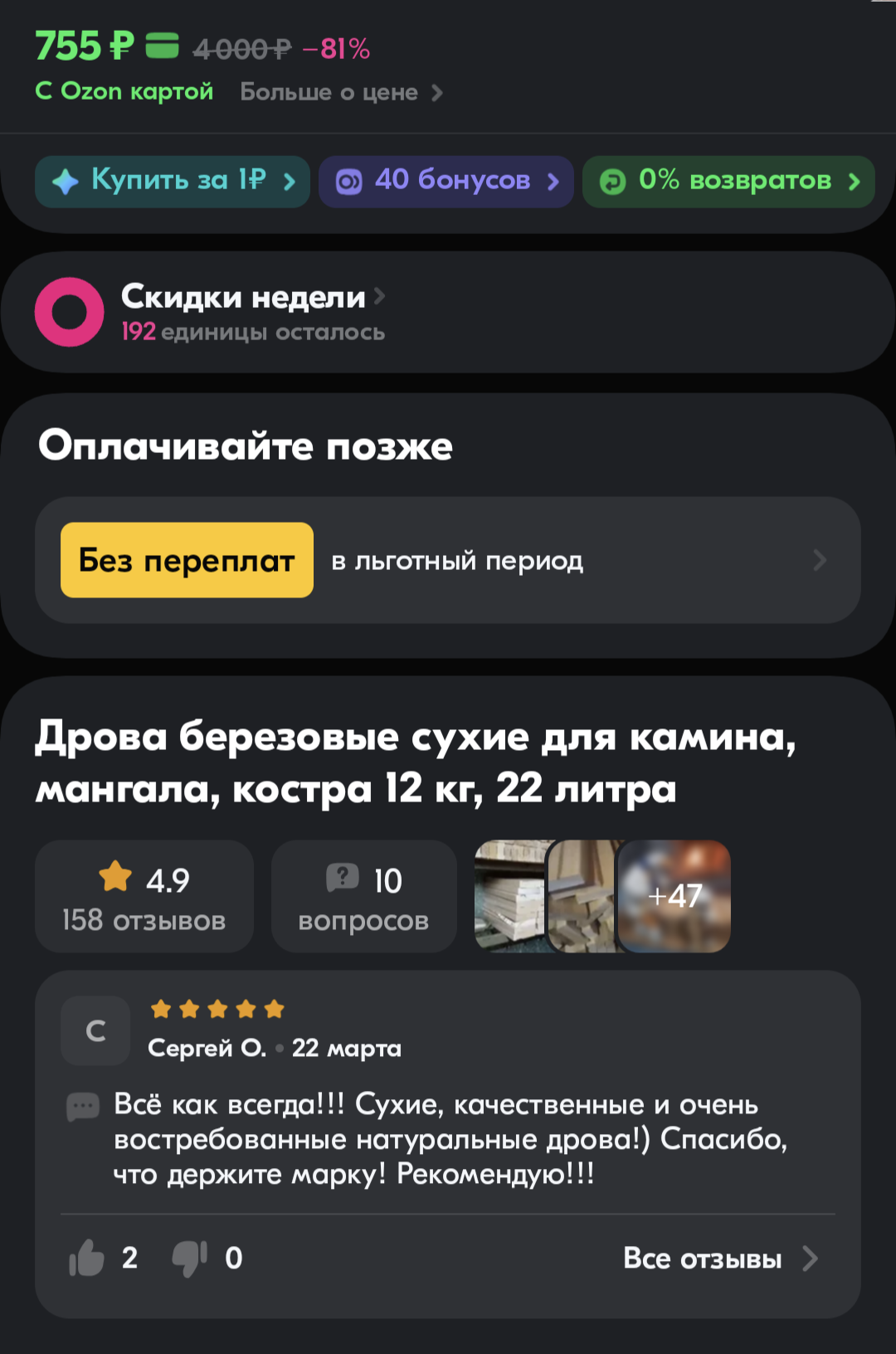Dislike Сергей О.'s review
The width and height of the screenshot is (896, 1354).
click(x=189, y=1258)
